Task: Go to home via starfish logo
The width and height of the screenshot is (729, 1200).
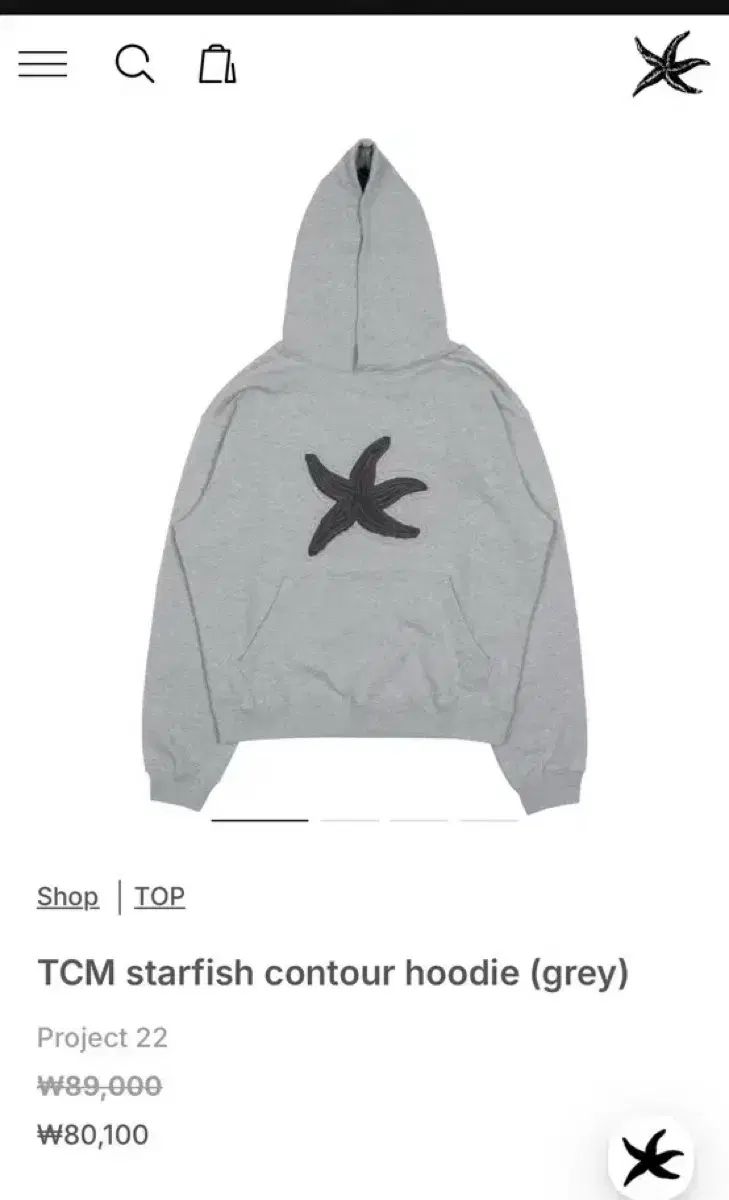Action: pos(670,64)
